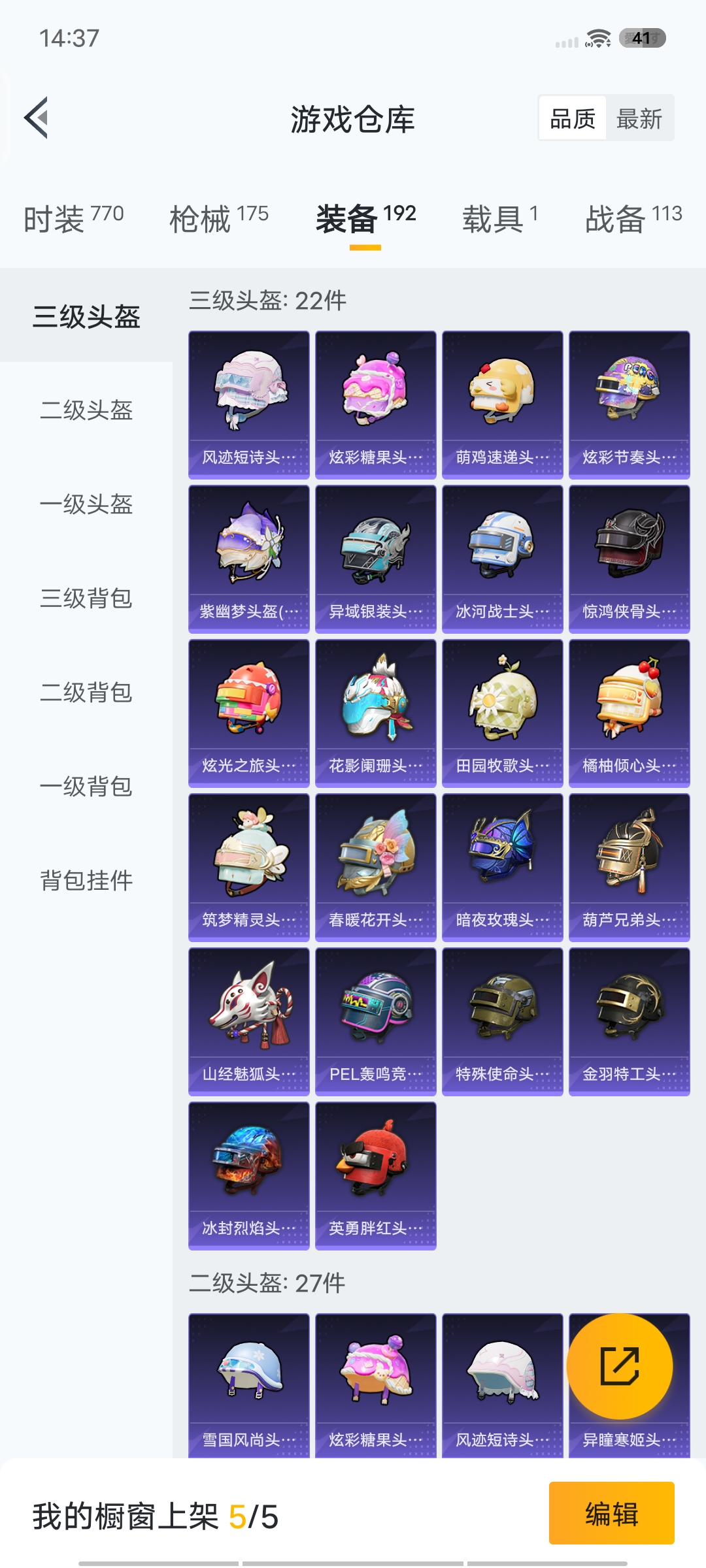Select the 紫幽梦头盔 thumbnail

[248, 555]
